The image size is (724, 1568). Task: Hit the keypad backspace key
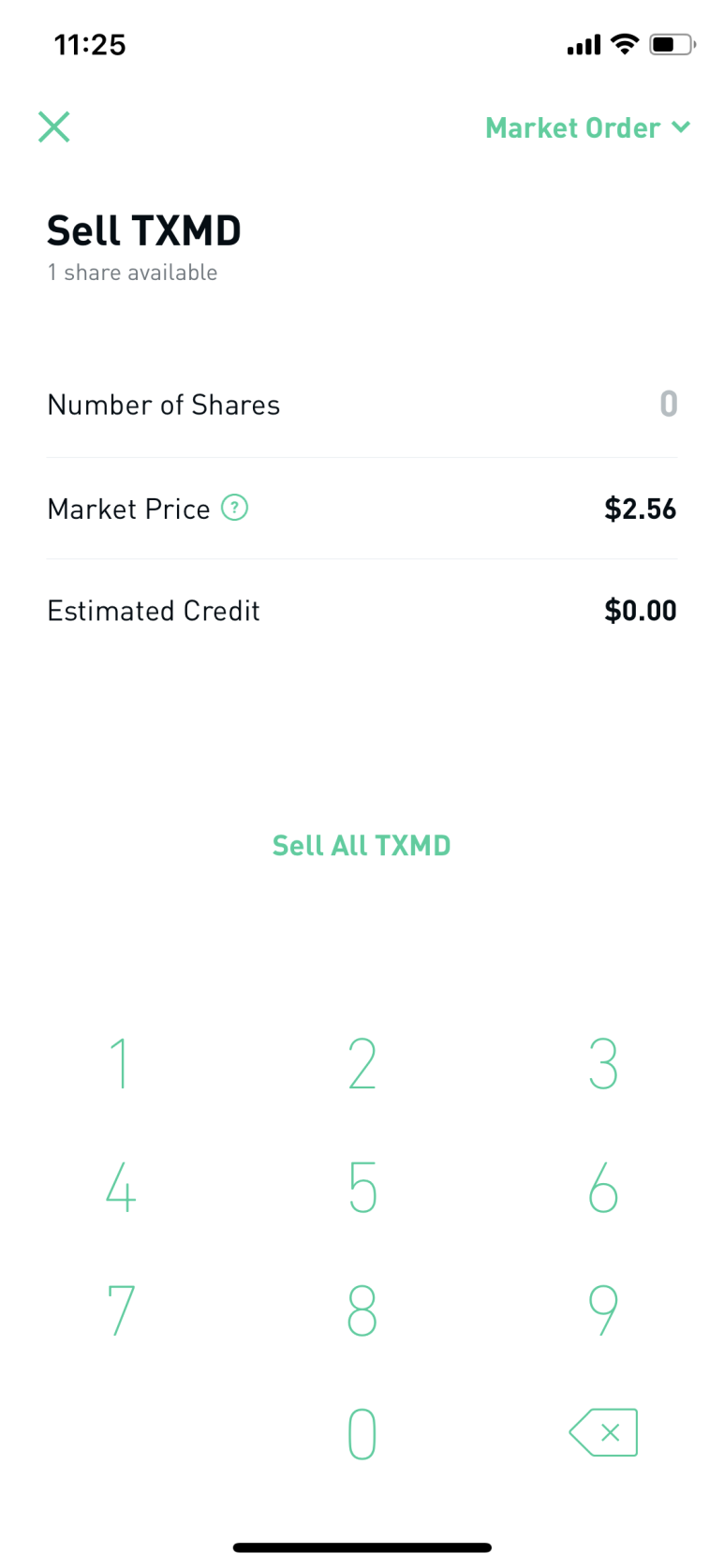[x=603, y=1432]
